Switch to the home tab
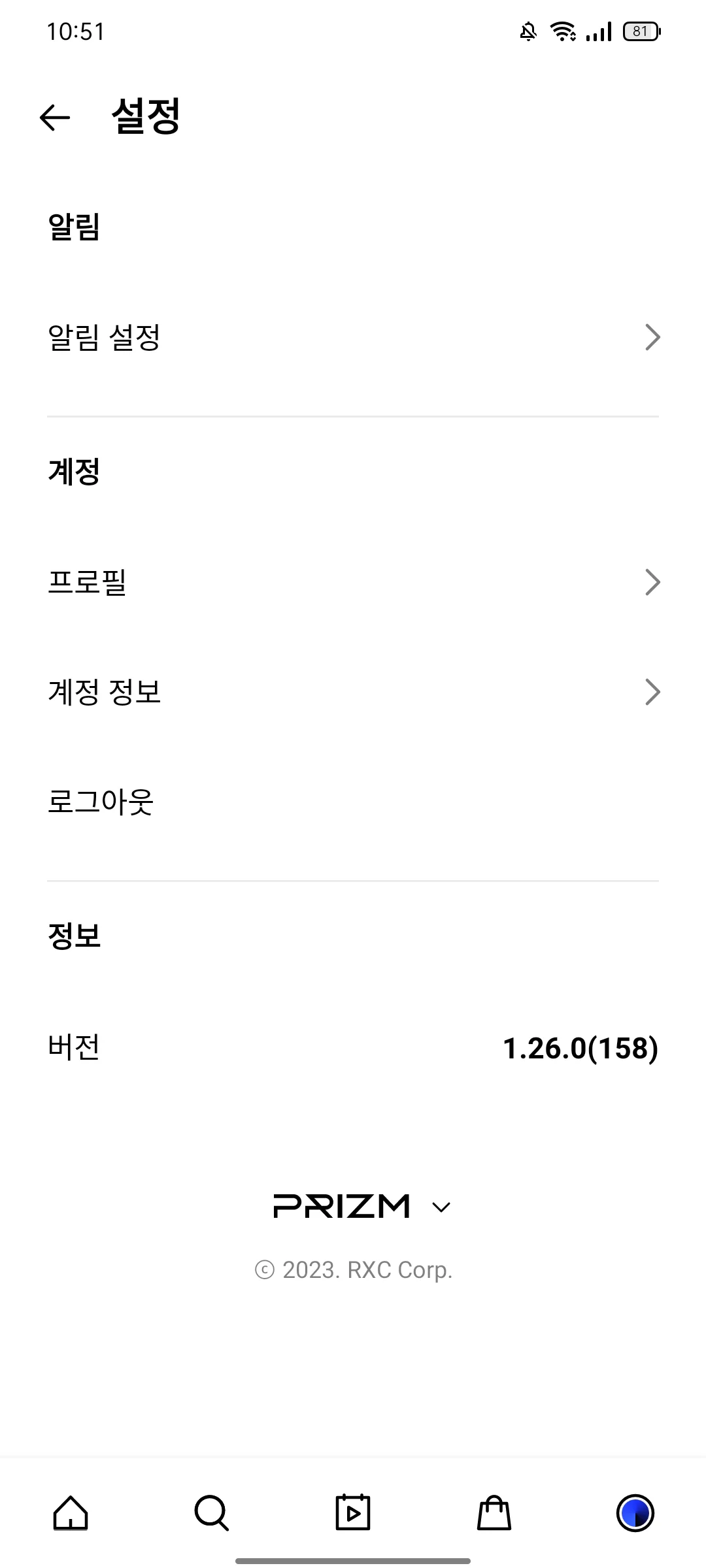Image resolution: width=706 pixels, height=1568 pixels. (71, 1513)
